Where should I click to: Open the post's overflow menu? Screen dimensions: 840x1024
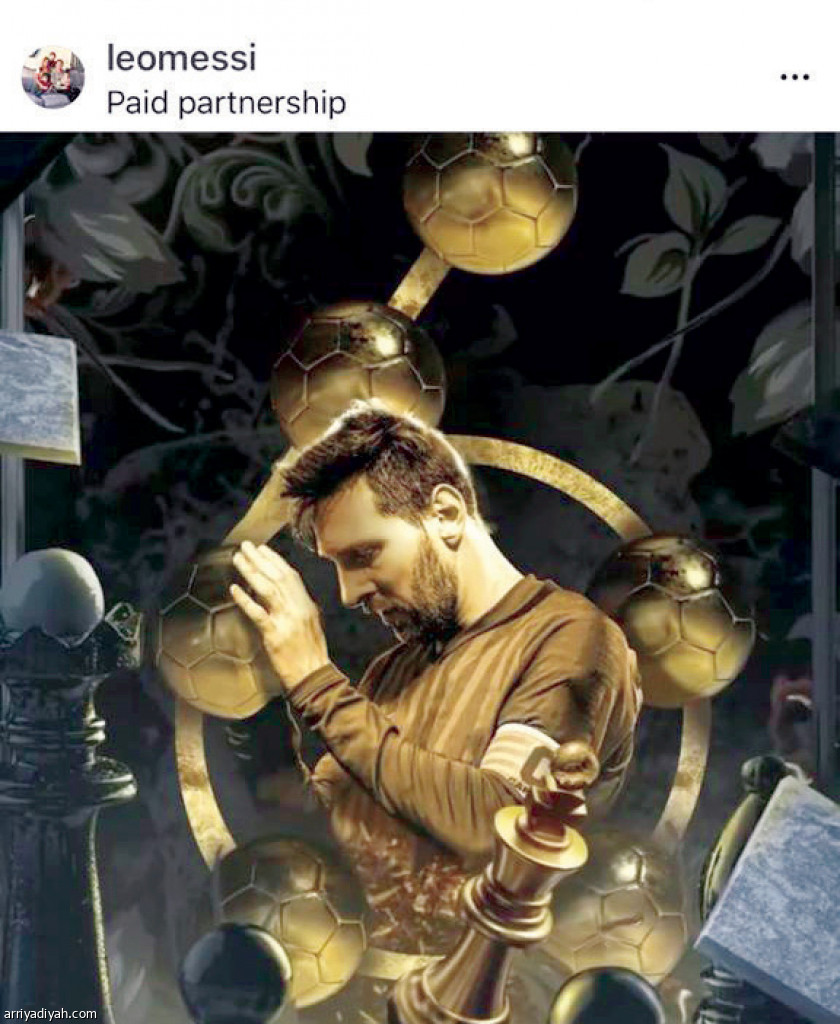[794, 77]
